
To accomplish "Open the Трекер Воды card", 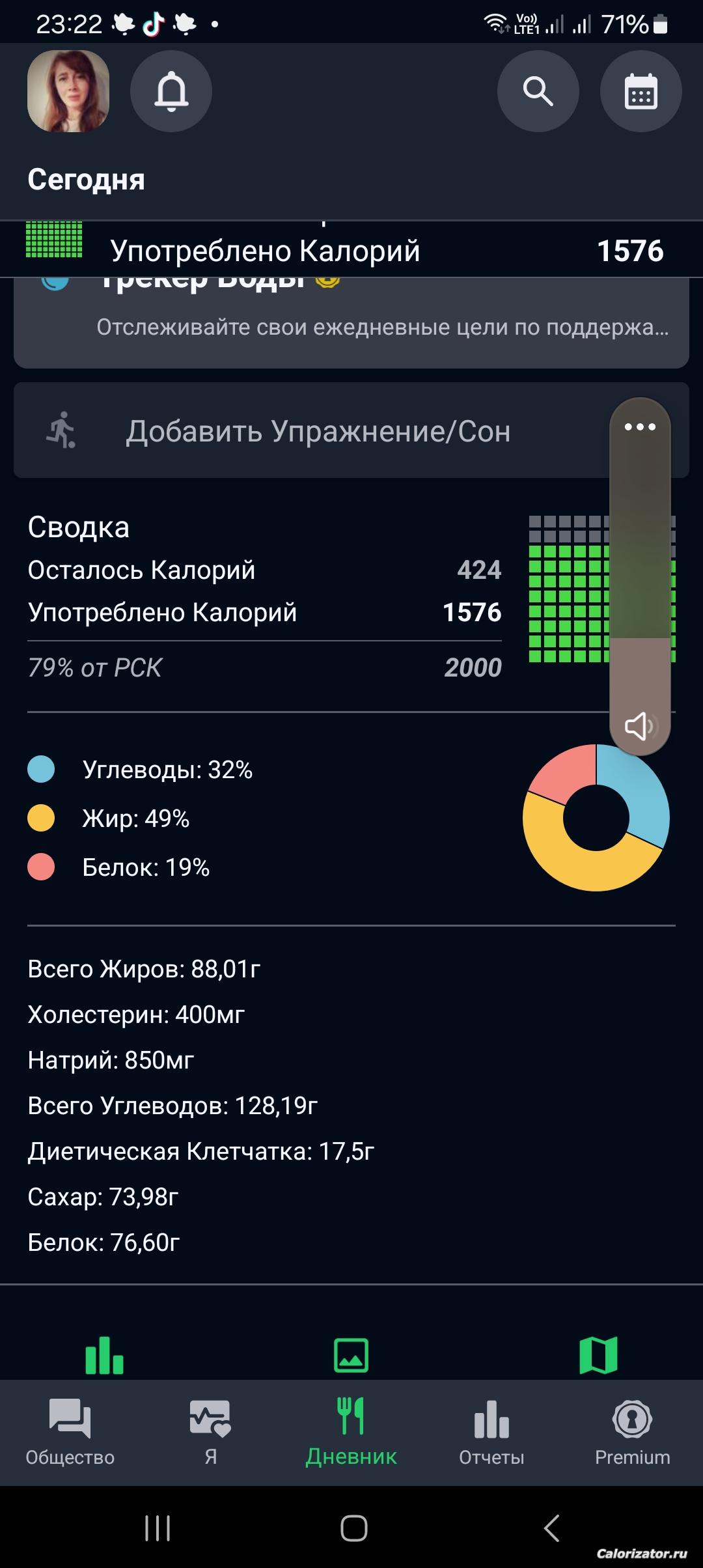I will tap(351, 322).
